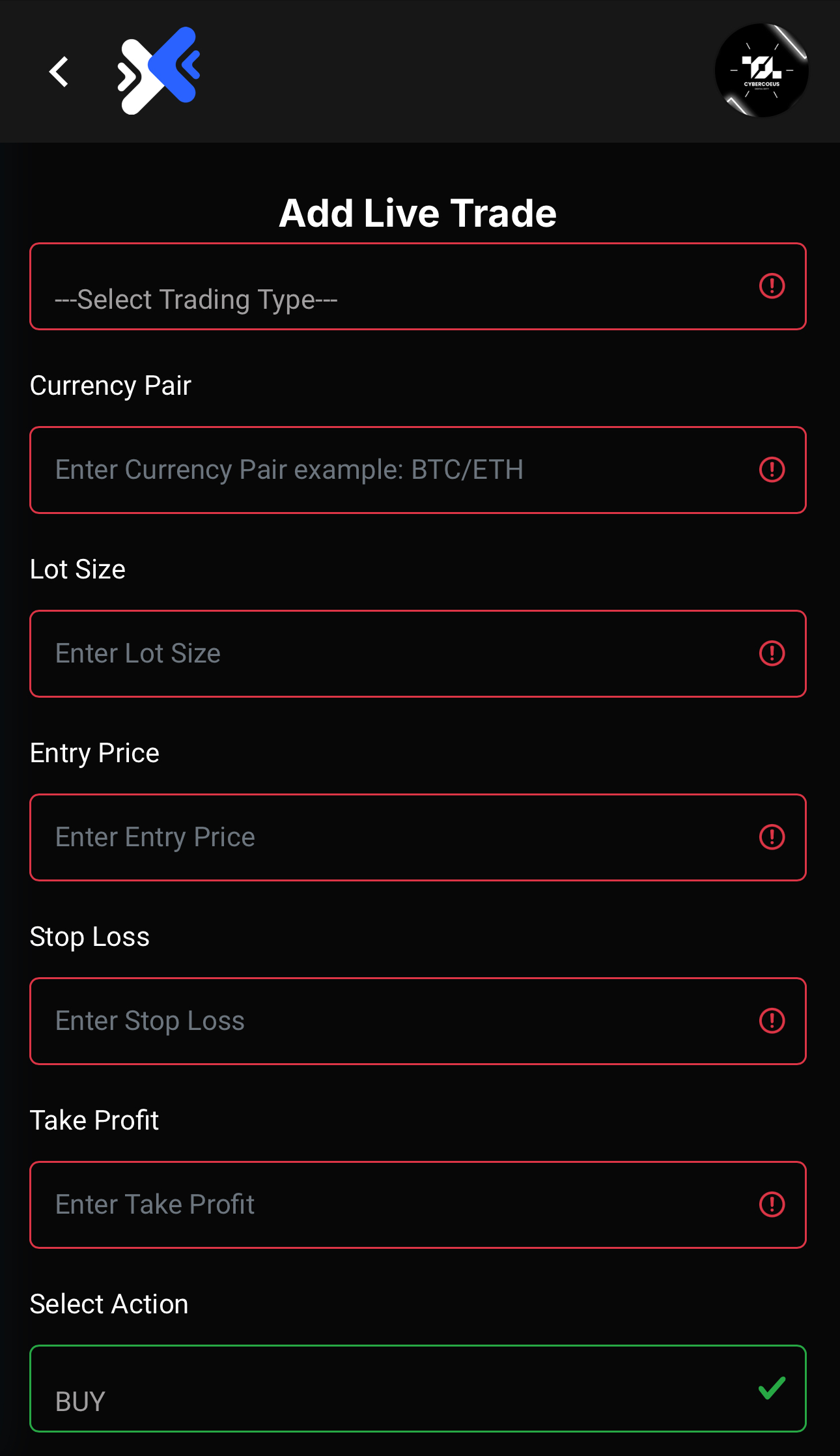Viewport: 840px width, 1456px height.
Task: Focus the Currency Pair input field
Action: tap(418, 470)
